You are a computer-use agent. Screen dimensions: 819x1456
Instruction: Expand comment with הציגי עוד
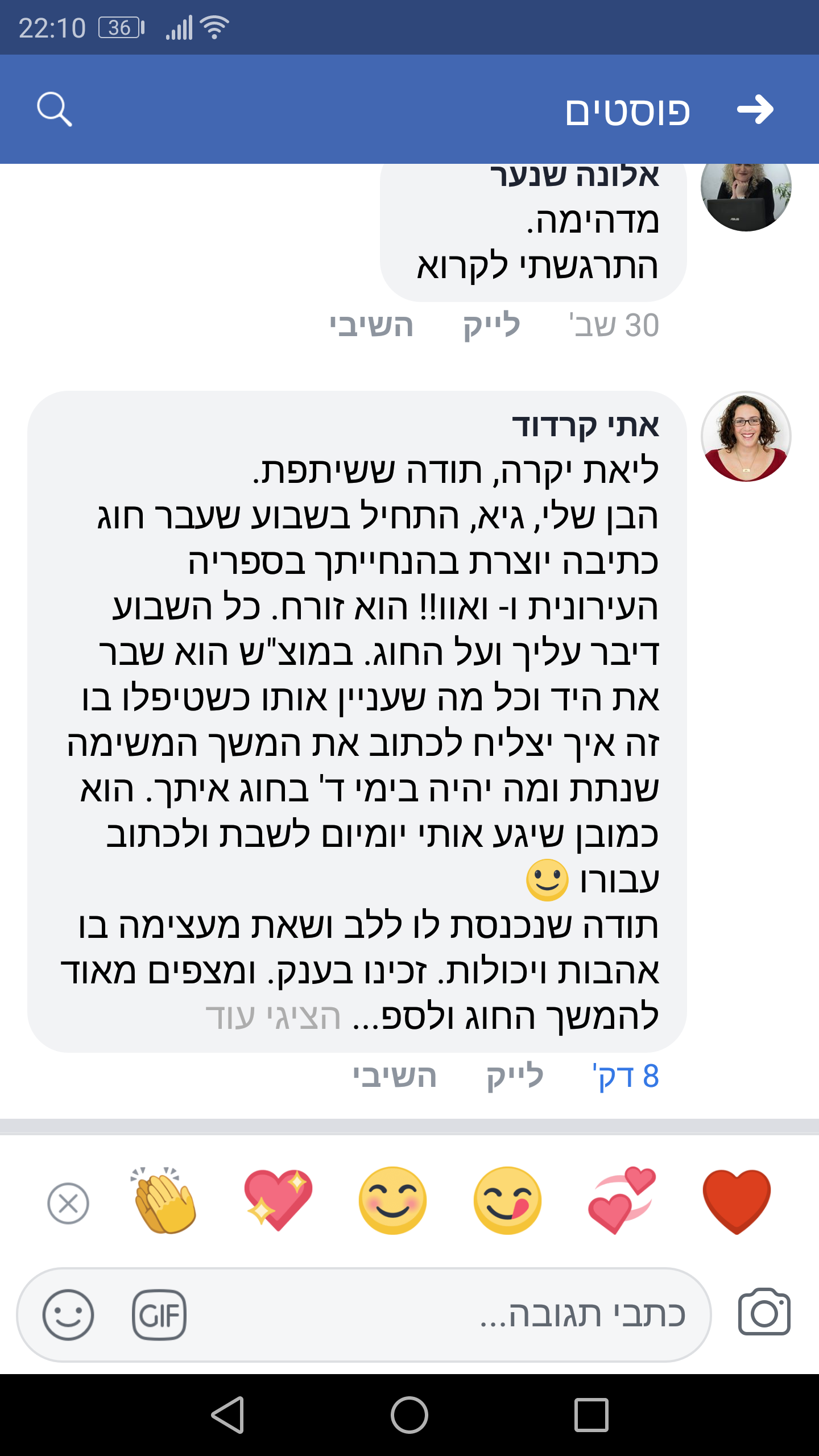(273, 1017)
